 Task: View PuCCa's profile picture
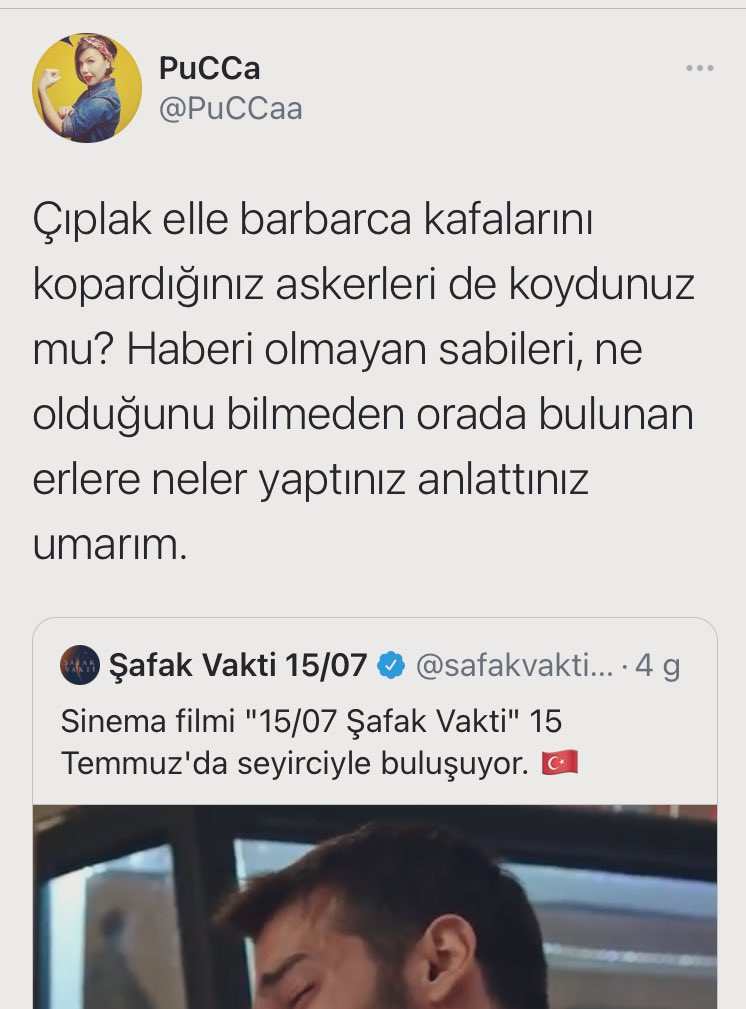pos(87,88)
